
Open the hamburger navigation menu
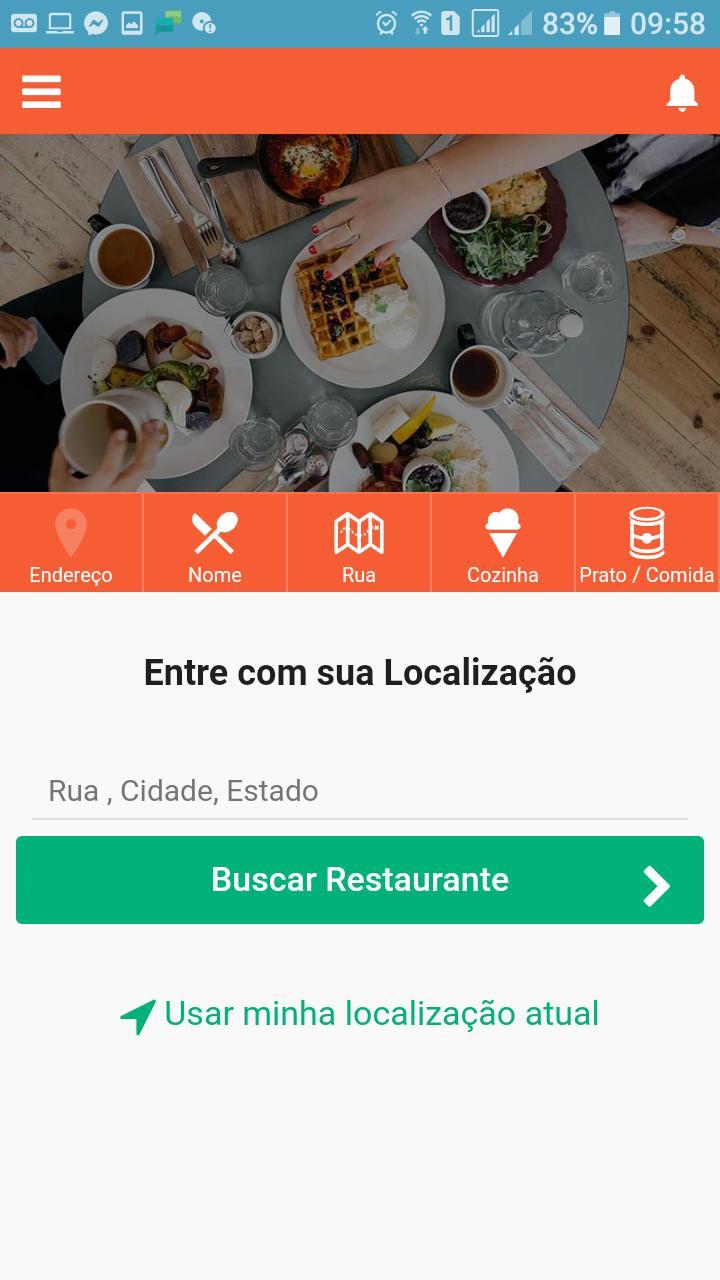click(x=41, y=91)
